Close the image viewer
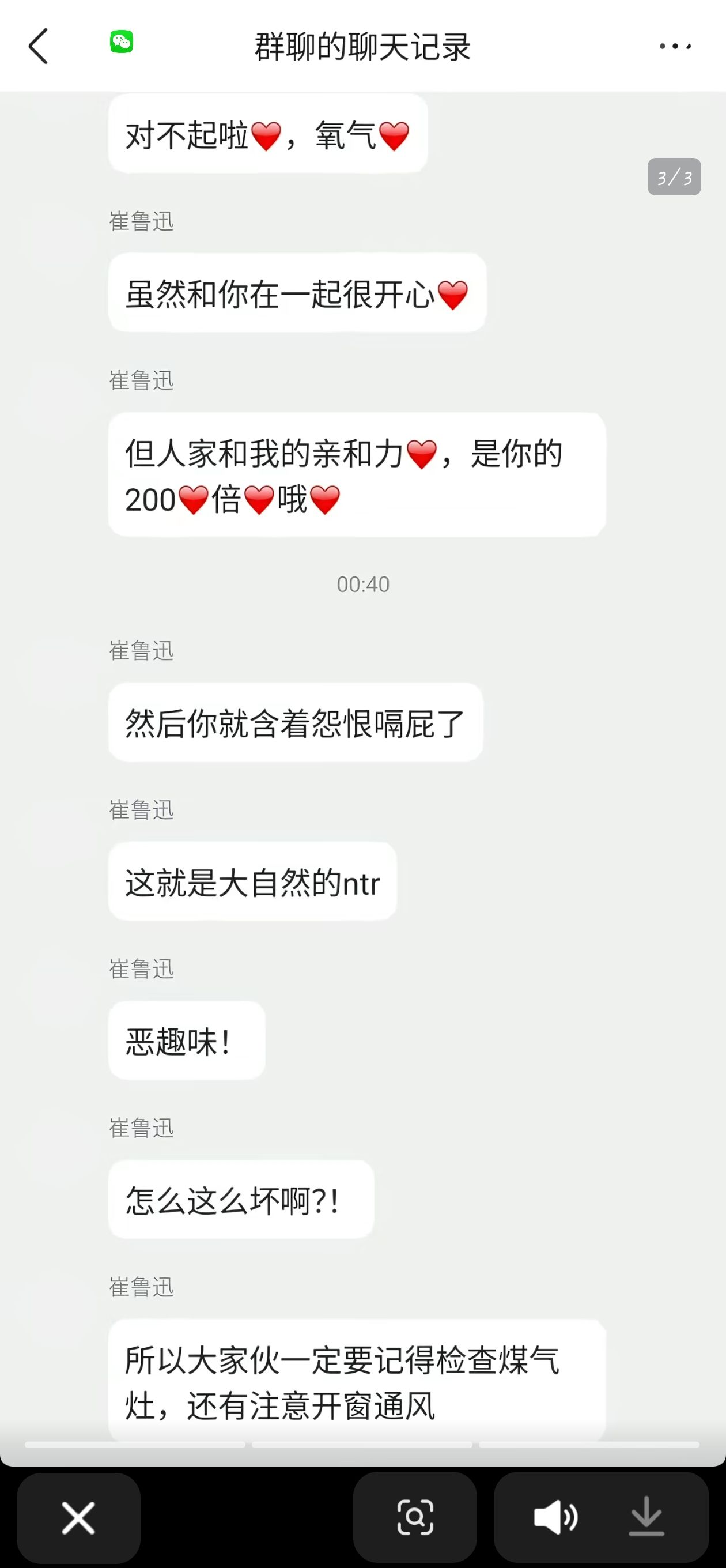Image resolution: width=726 pixels, height=1568 pixels. pos(78,1517)
